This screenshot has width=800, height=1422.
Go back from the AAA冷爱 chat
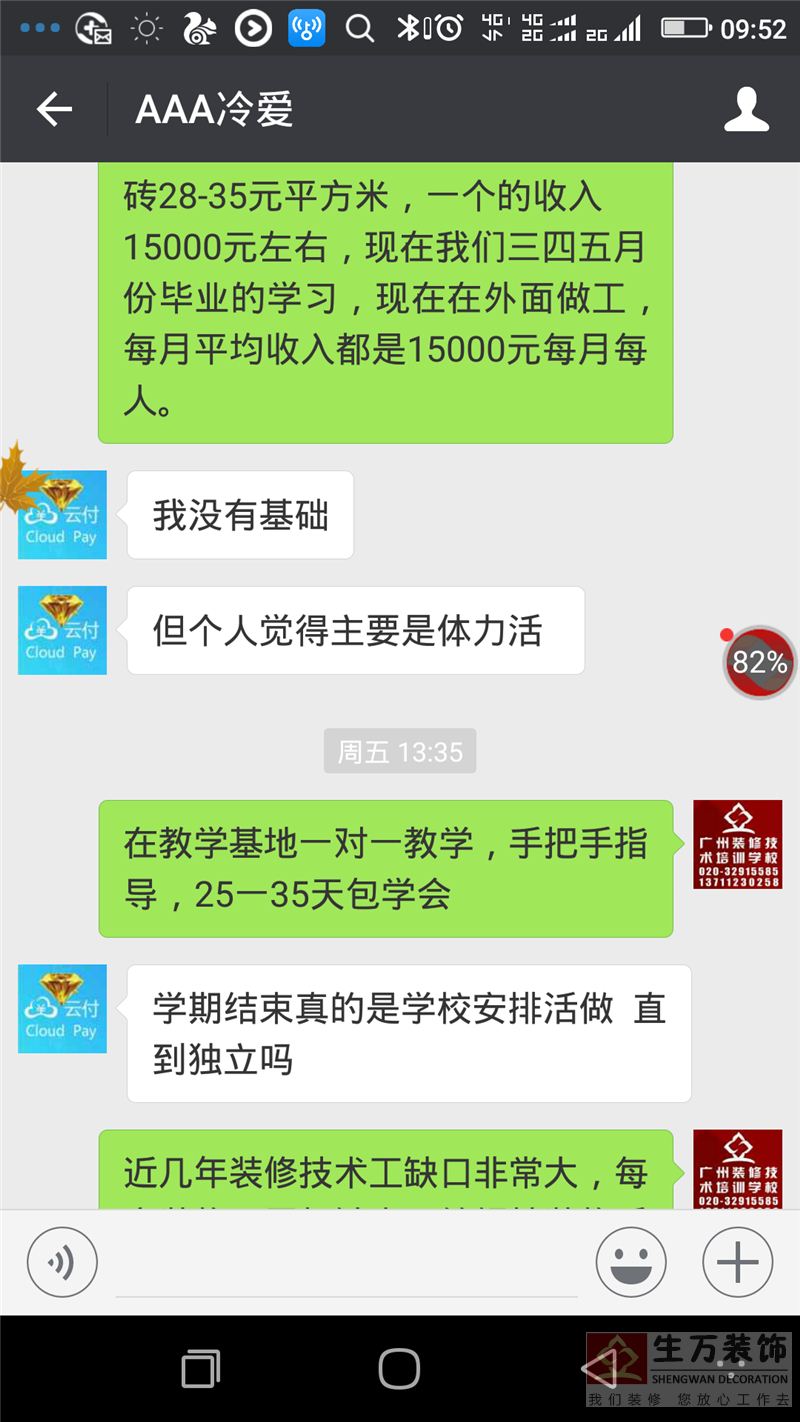(x=54, y=109)
